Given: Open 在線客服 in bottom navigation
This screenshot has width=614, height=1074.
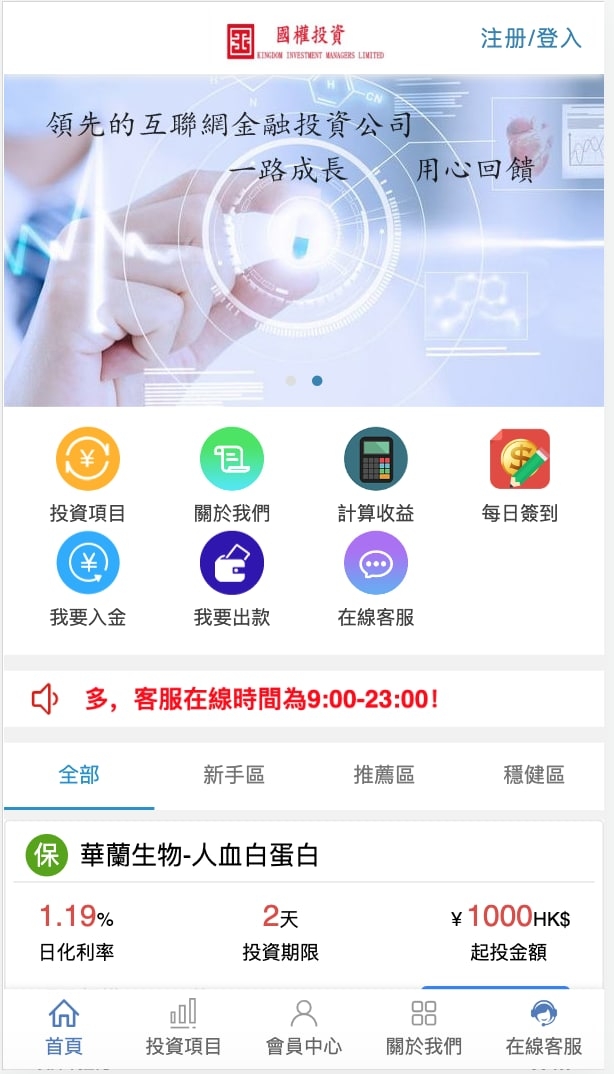Looking at the screenshot, I should pos(544,1028).
